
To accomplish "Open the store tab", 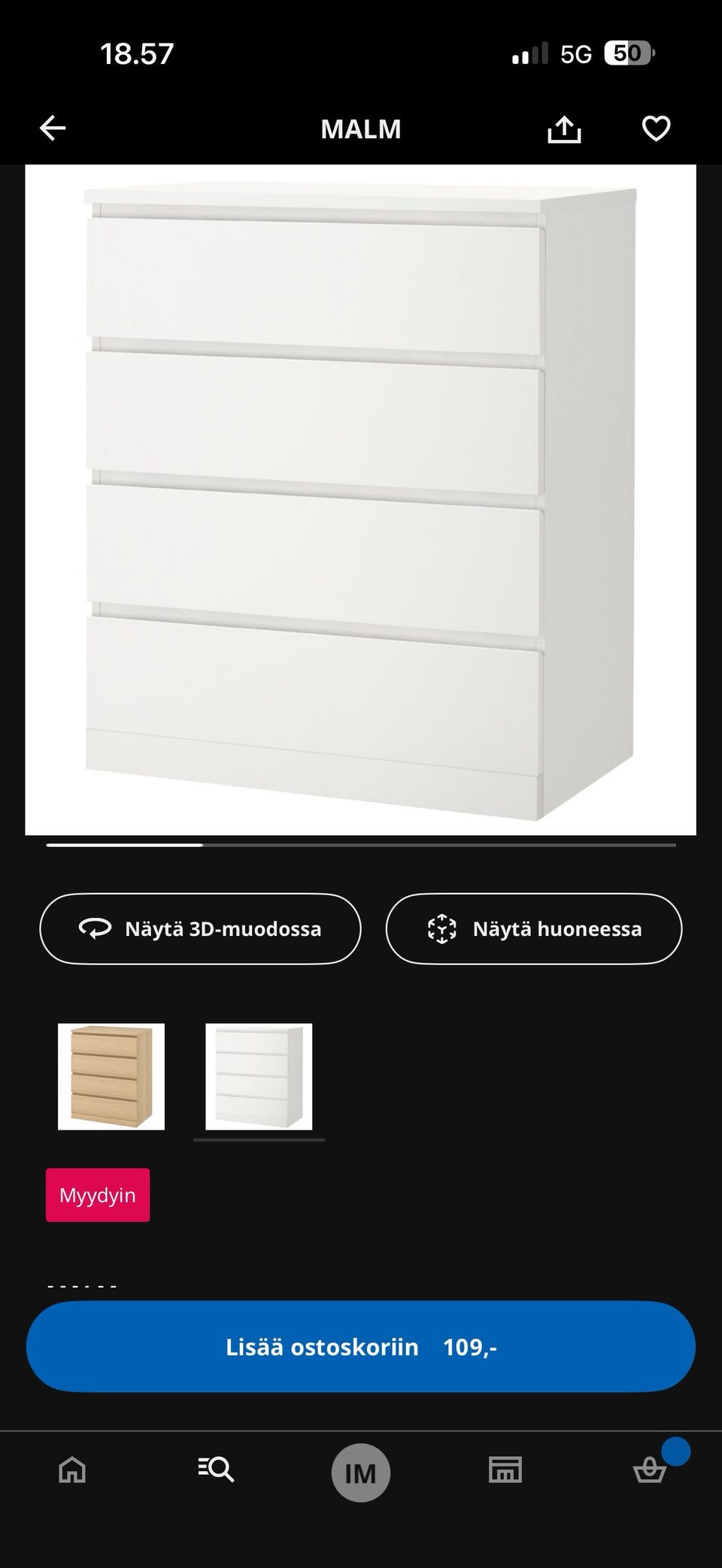I will pos(505,1470).
